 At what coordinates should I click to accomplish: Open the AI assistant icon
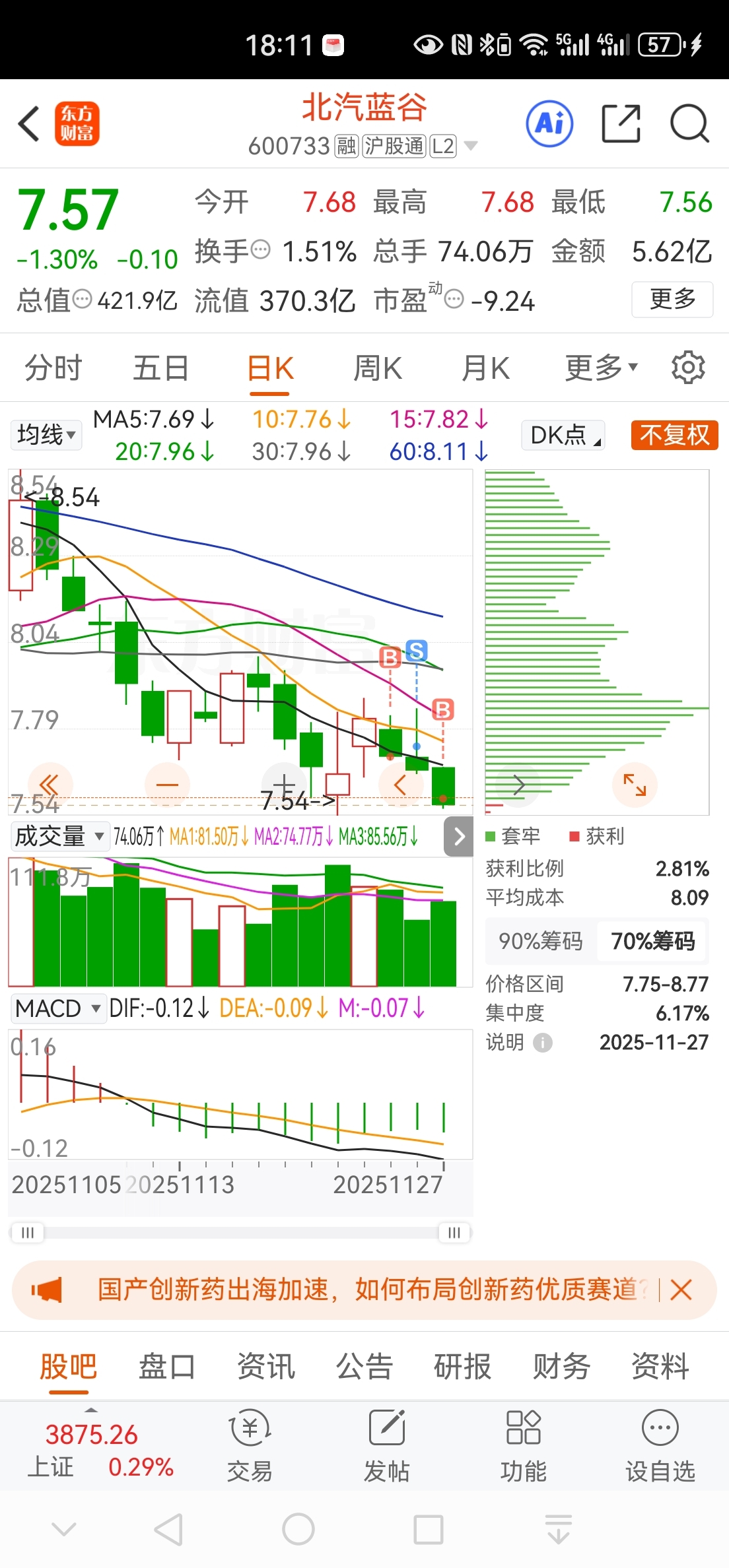pos(549,123)
